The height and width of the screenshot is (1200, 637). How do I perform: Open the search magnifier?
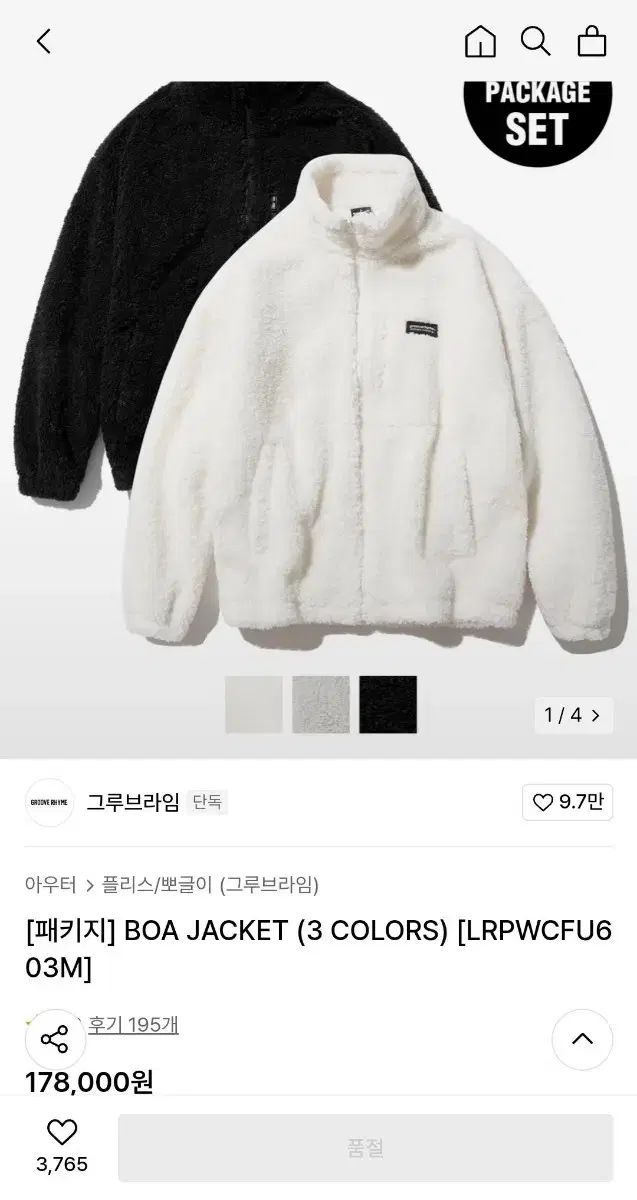tap(536, 41)
